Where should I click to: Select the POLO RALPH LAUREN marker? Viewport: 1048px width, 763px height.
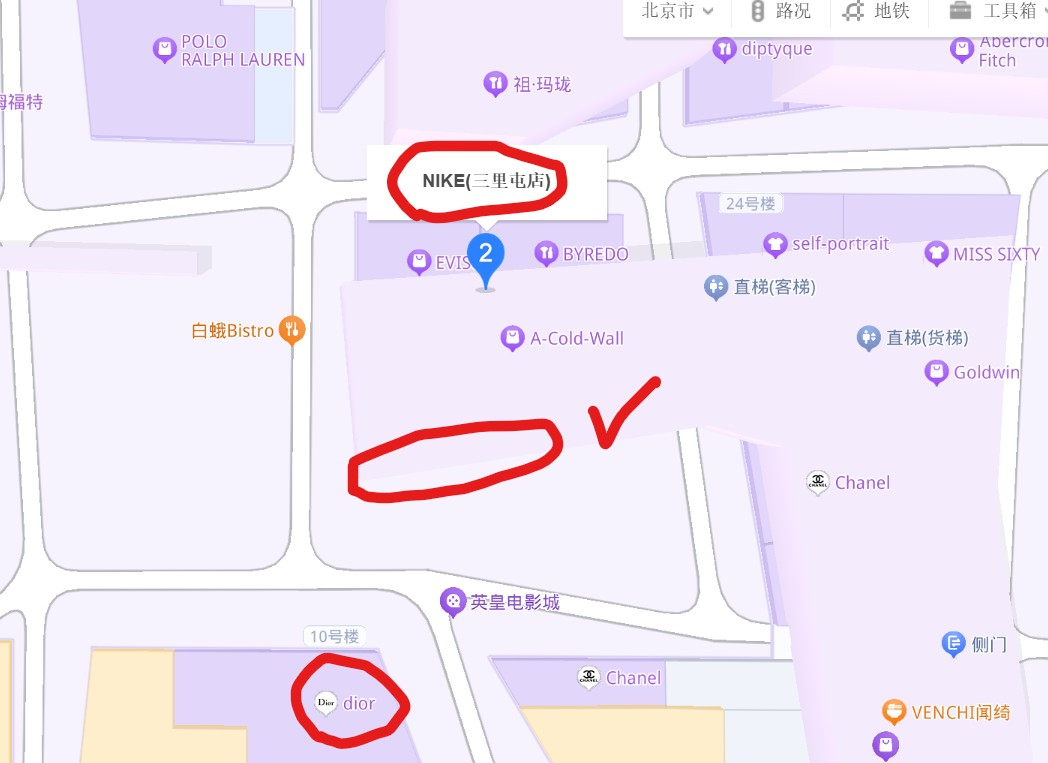pyautogui.click(x=165, y=49)
